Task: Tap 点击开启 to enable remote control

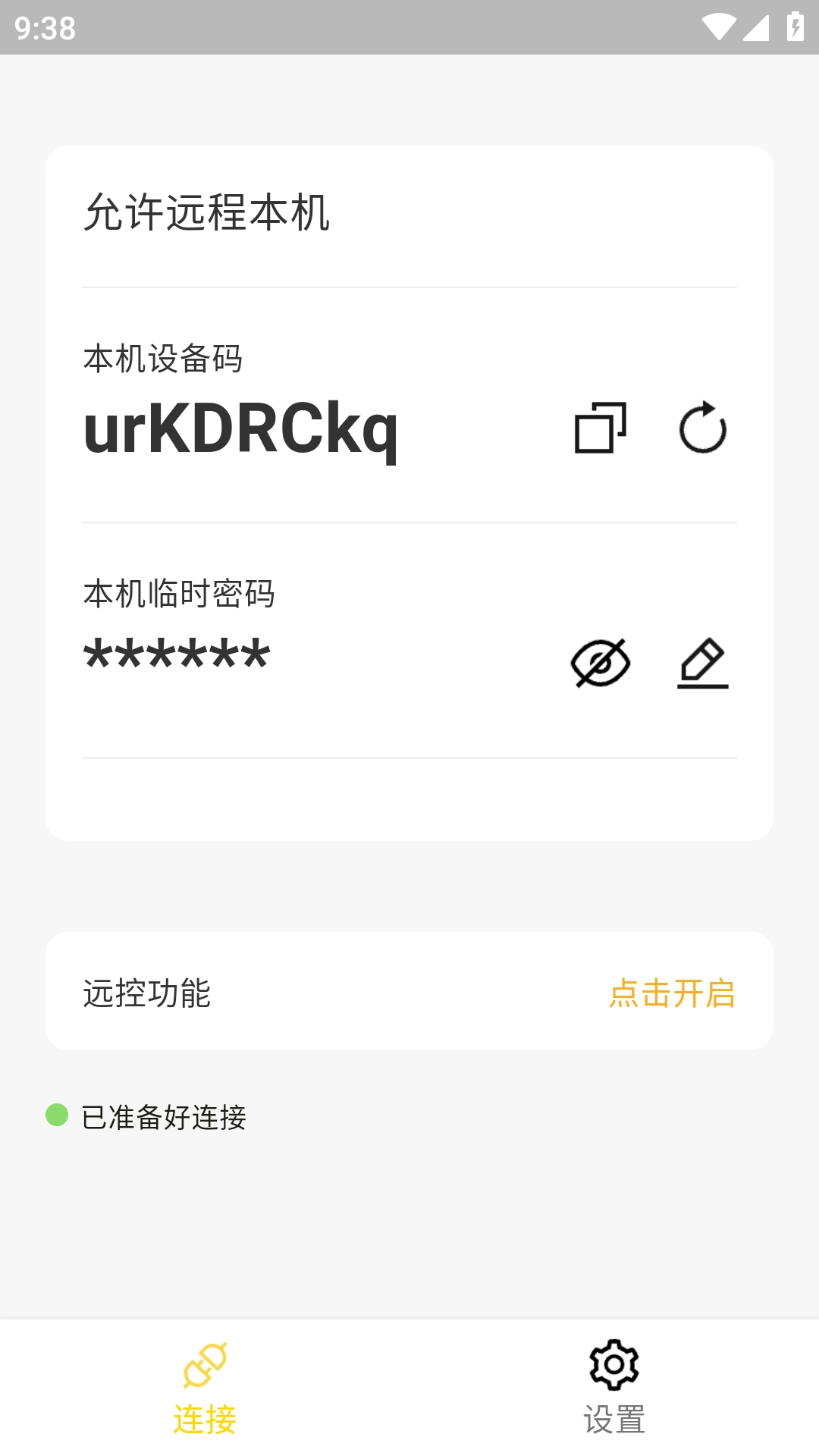Action: click(x=673, y=993)
